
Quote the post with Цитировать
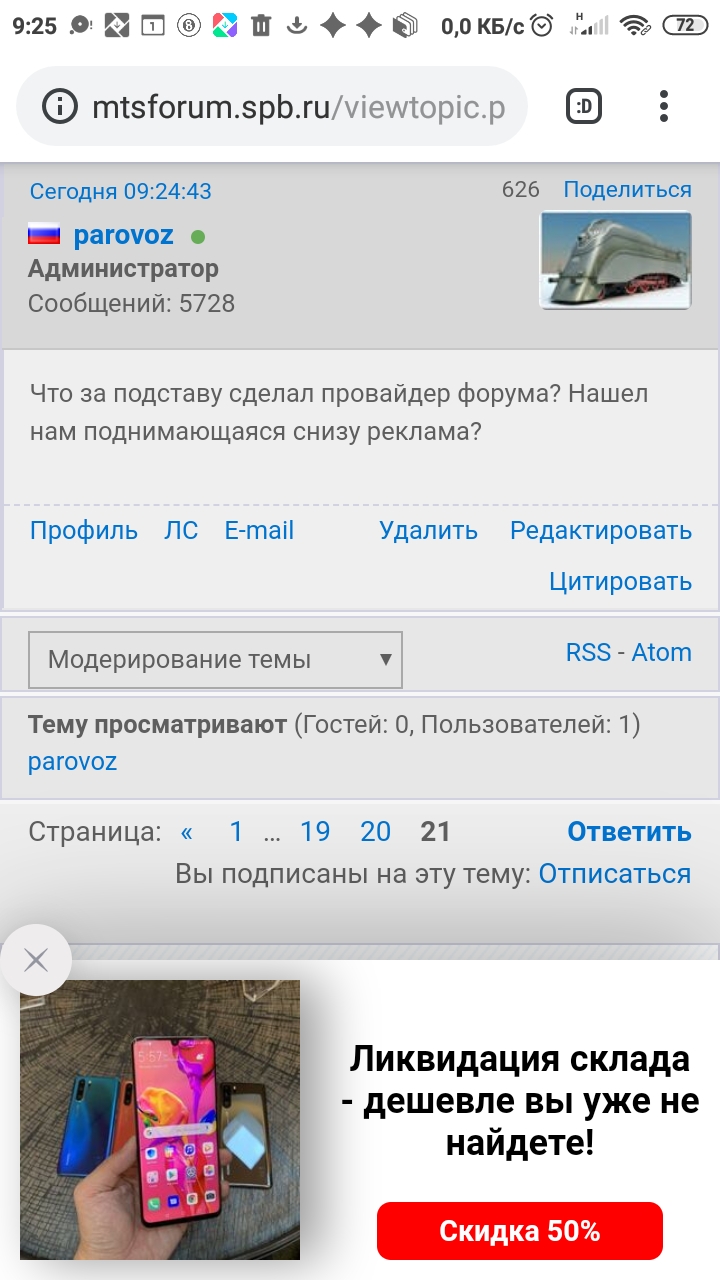(620, 581)
